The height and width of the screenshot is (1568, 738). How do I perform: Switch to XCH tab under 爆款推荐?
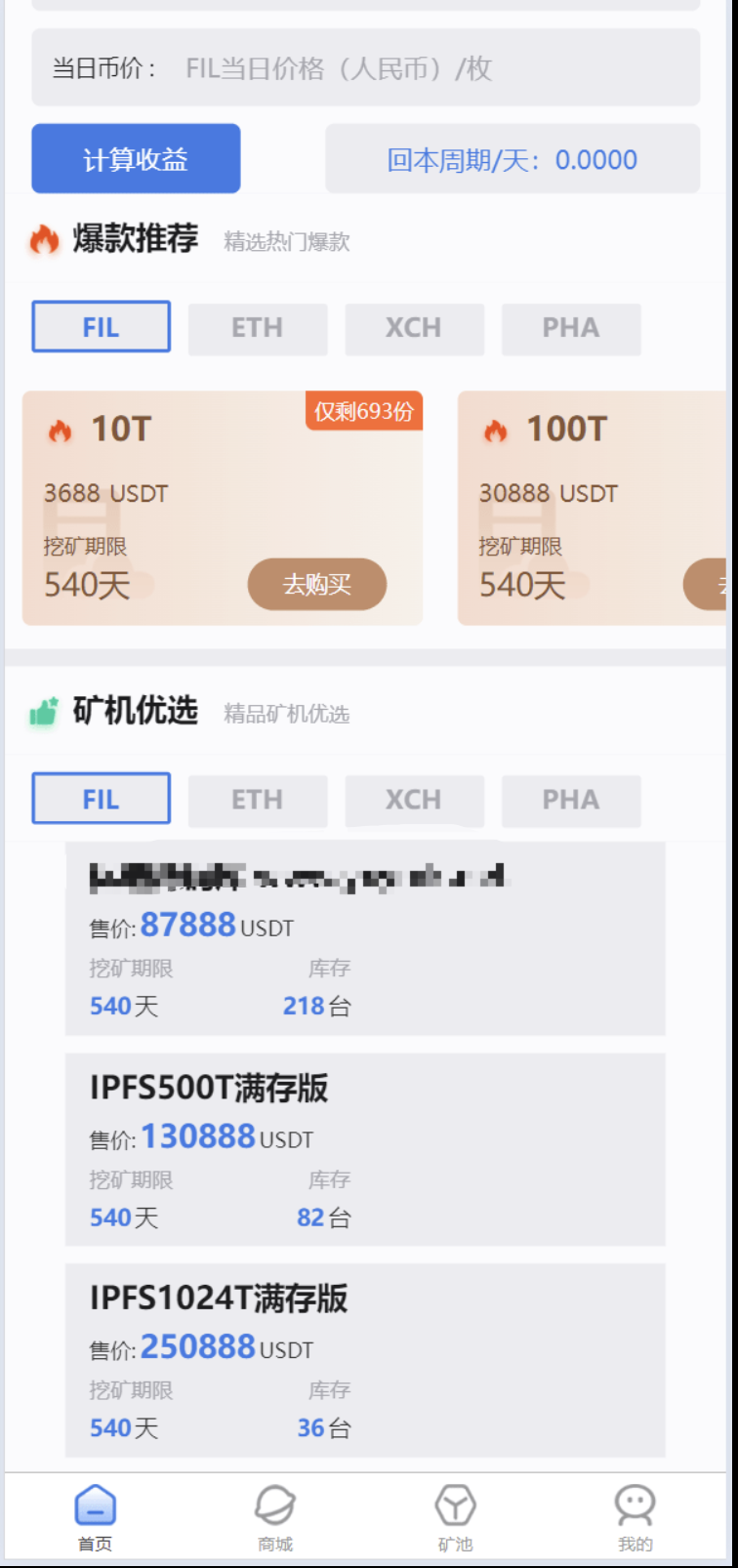click(414, 328)
